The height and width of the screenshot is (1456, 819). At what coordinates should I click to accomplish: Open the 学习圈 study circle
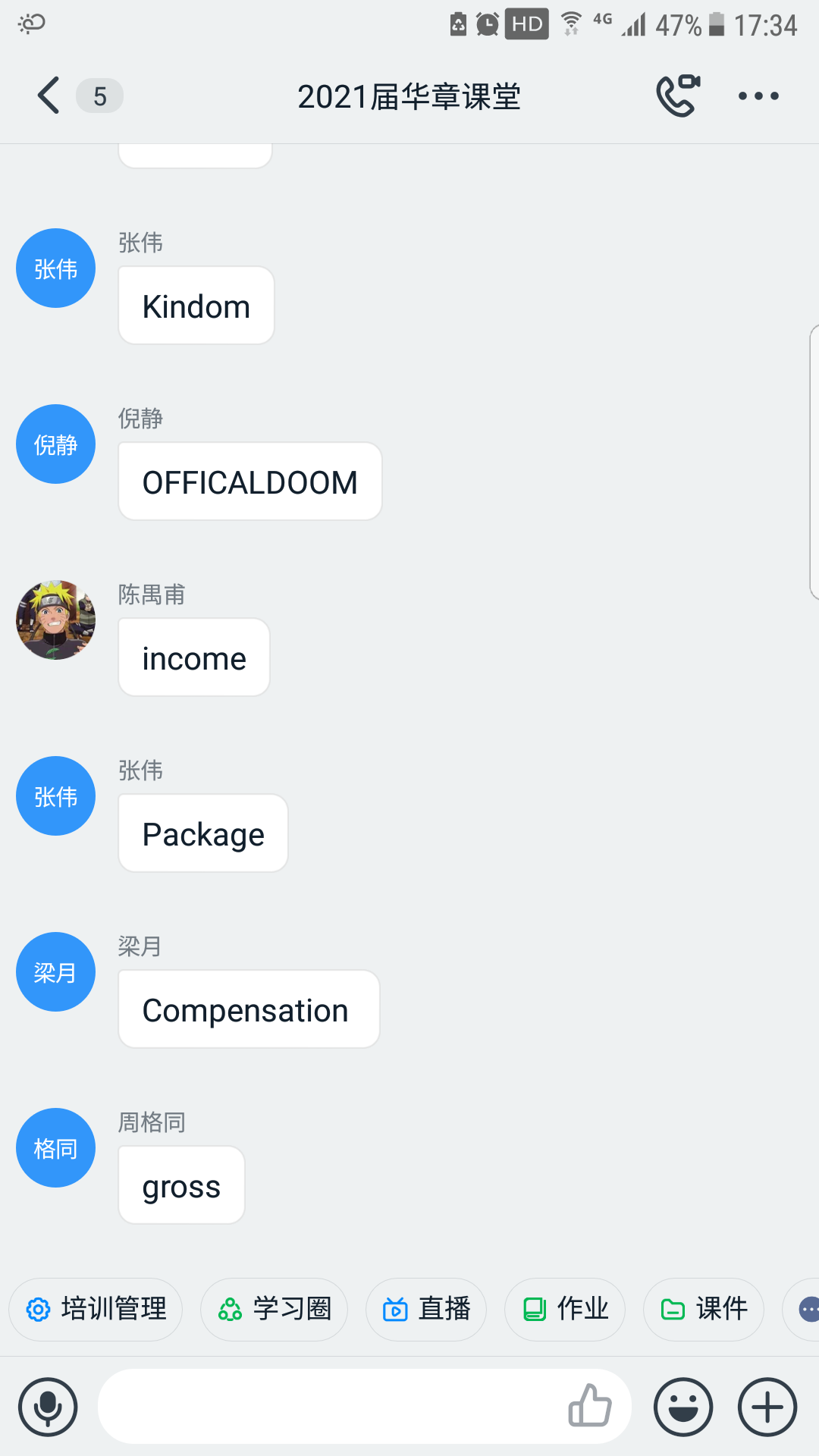click(274, 1309)
